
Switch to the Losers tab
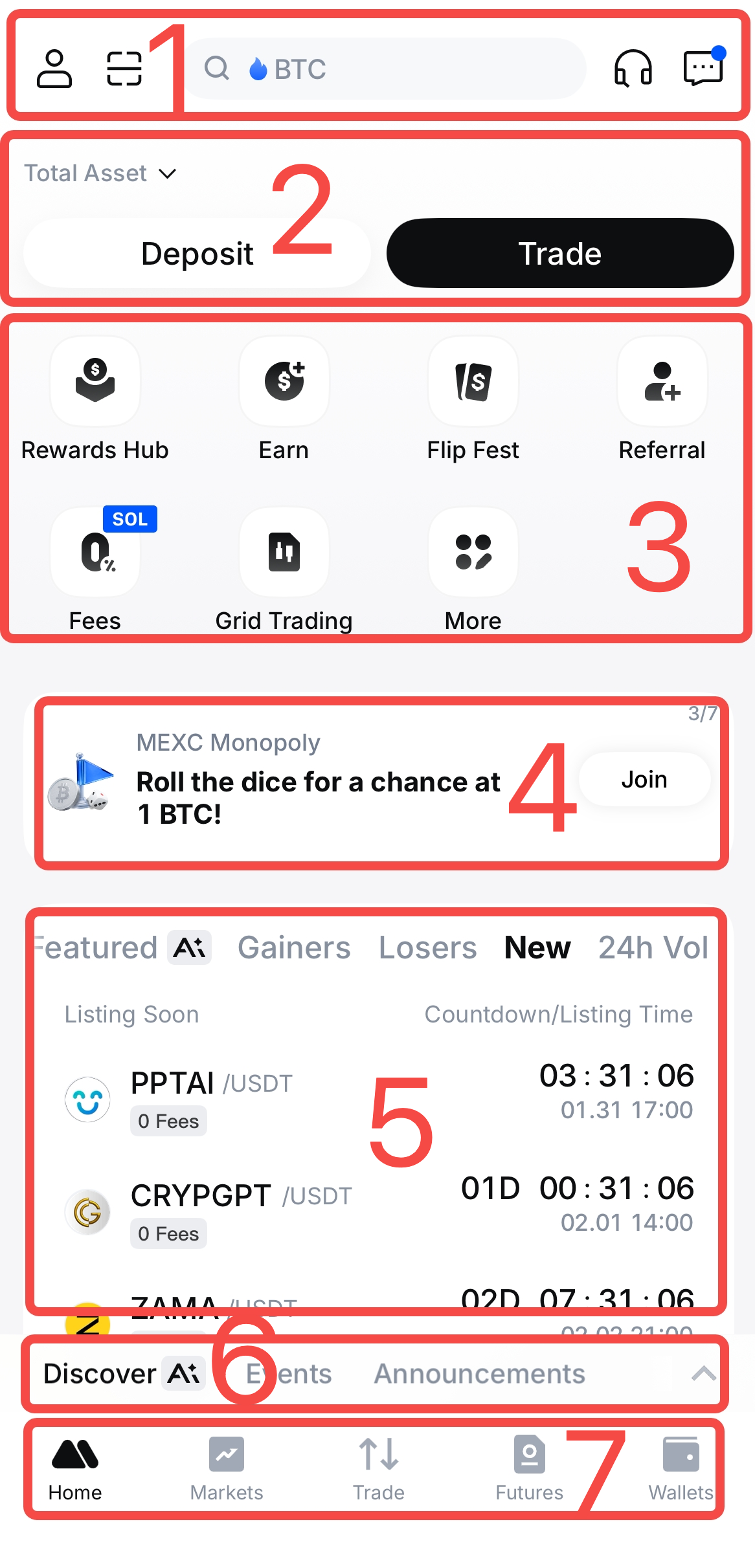[x=428, y=948]
